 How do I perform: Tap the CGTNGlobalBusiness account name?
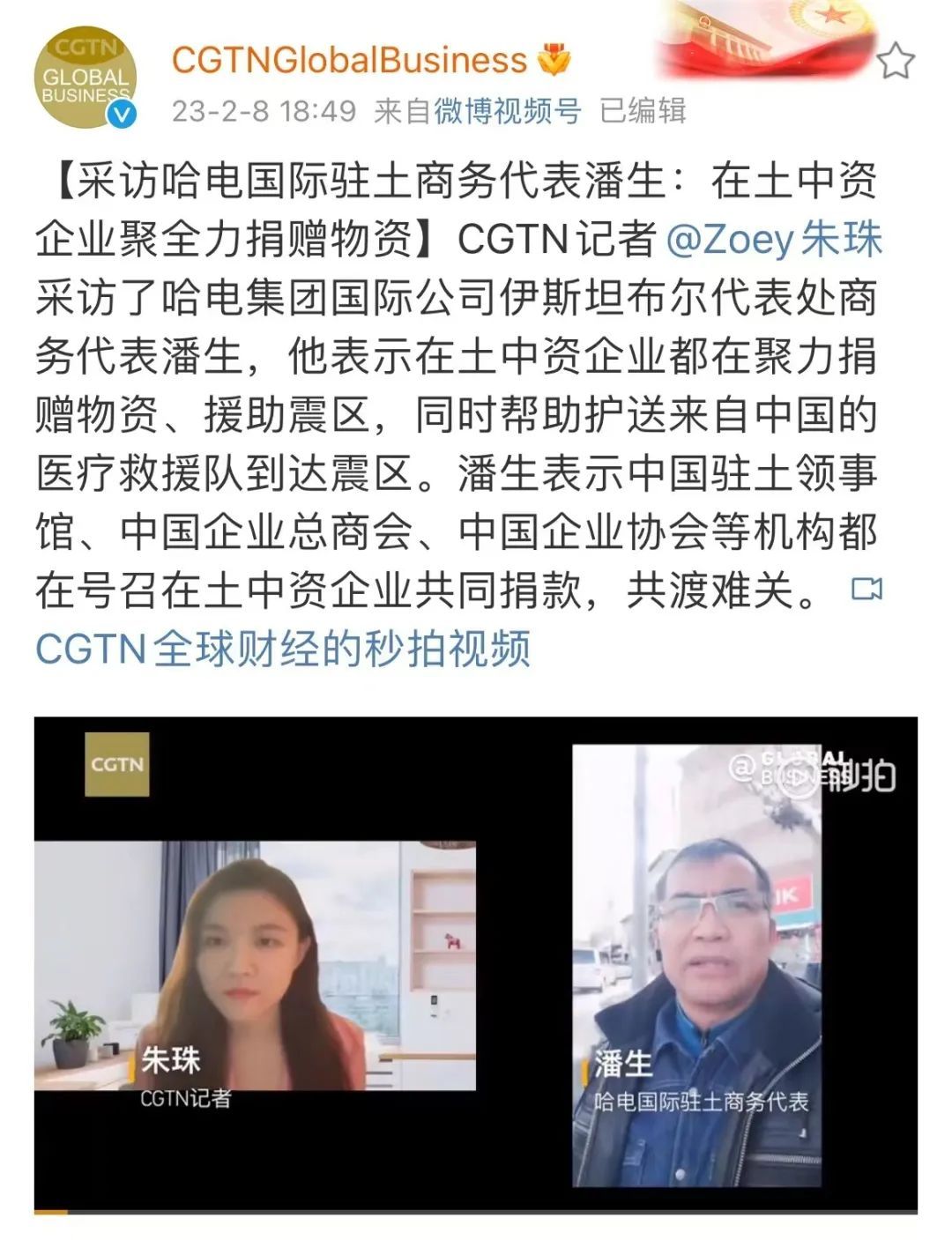349,60
